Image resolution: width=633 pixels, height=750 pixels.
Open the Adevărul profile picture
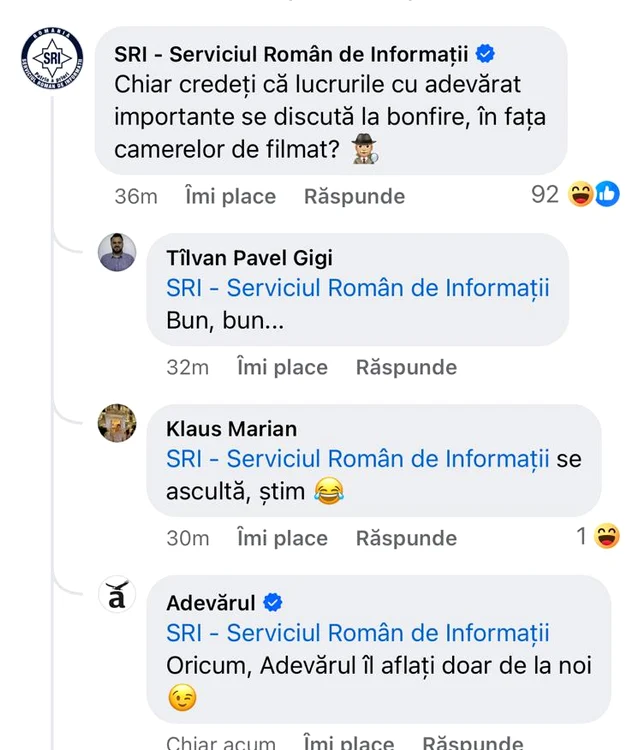pyautogui.click(x=117, y=595)
